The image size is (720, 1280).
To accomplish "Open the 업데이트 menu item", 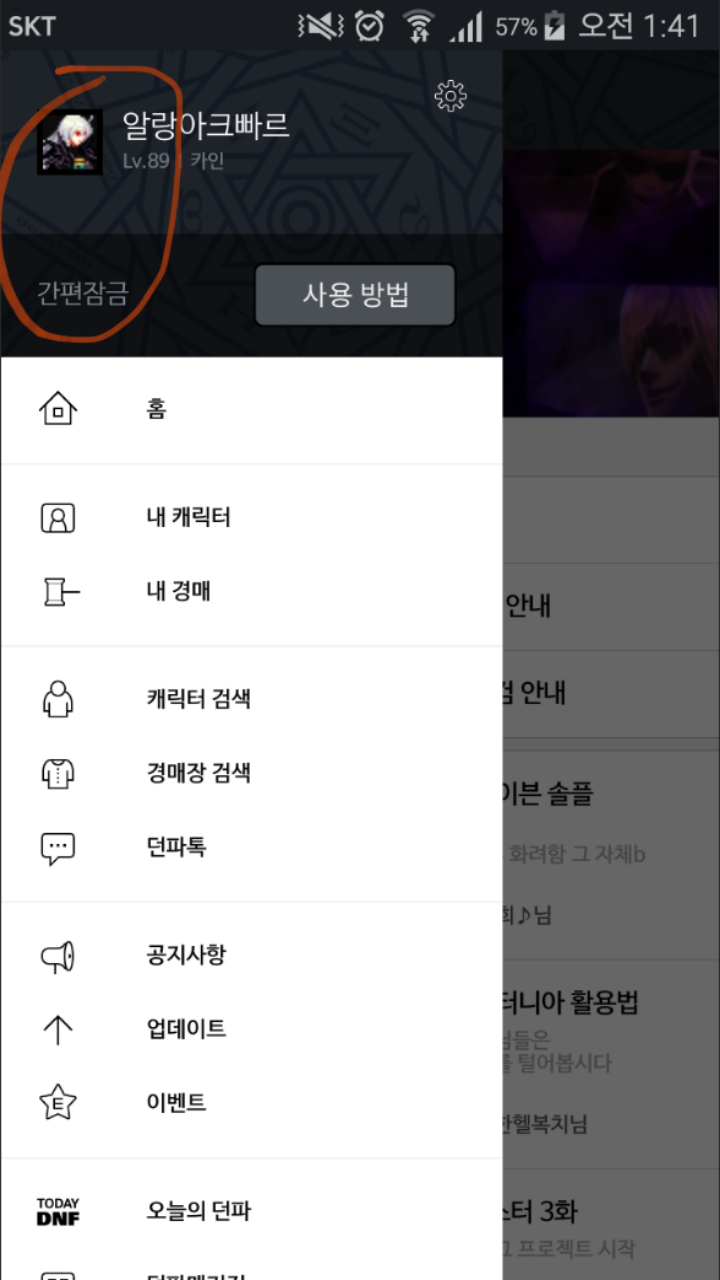I will (251, 1029).
